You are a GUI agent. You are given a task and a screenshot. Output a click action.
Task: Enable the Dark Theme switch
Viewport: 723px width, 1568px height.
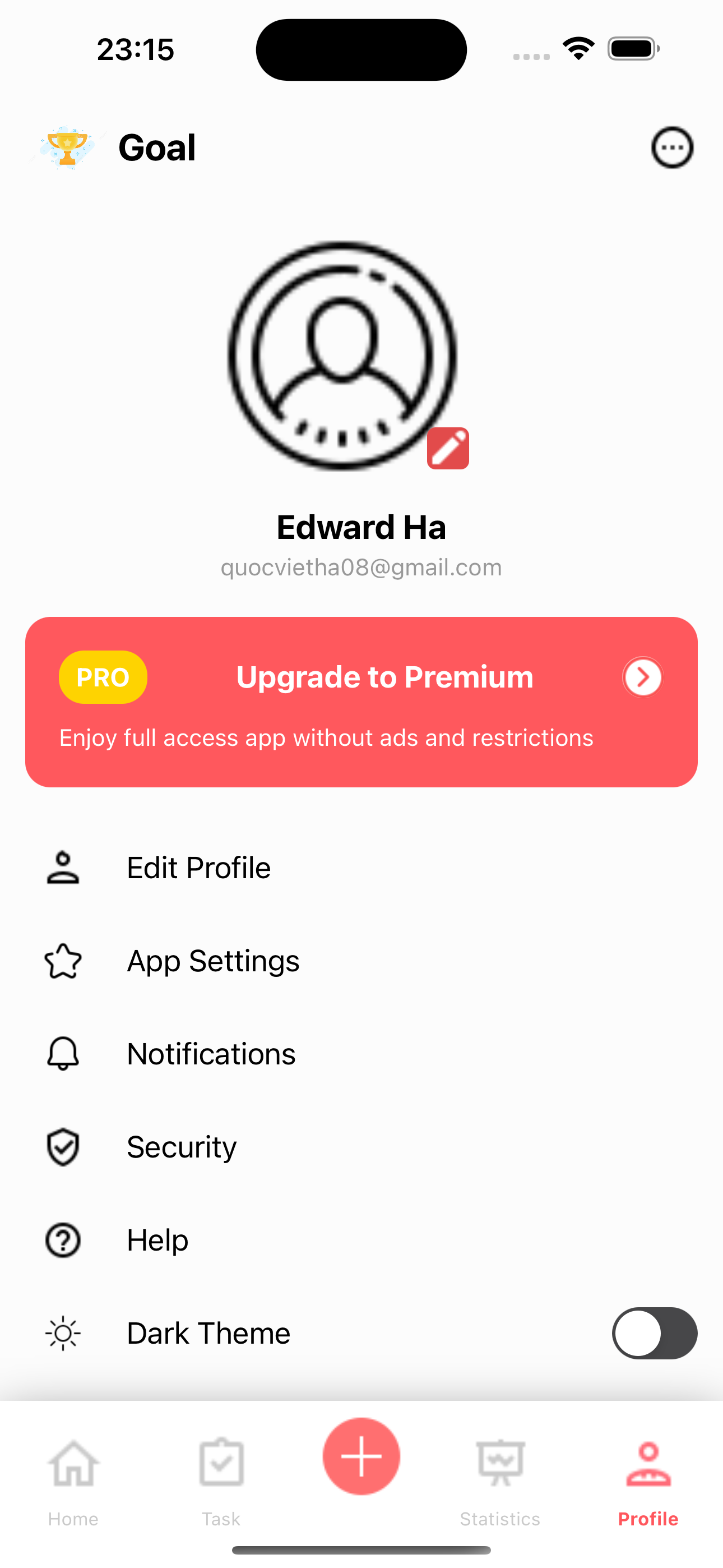coord(654,1333)
